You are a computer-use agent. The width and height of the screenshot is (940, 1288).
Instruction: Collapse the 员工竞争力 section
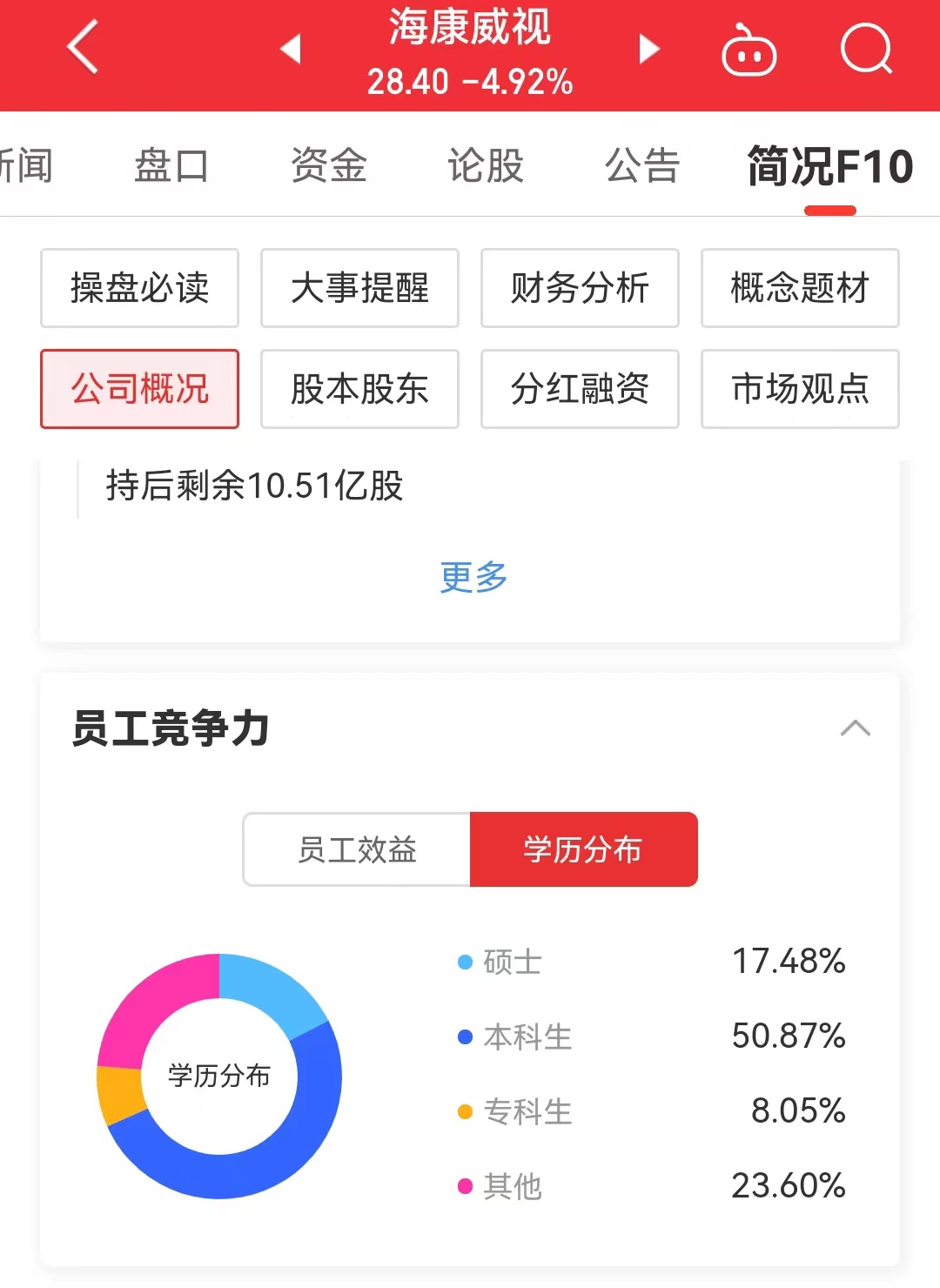(x=856, y=729)
